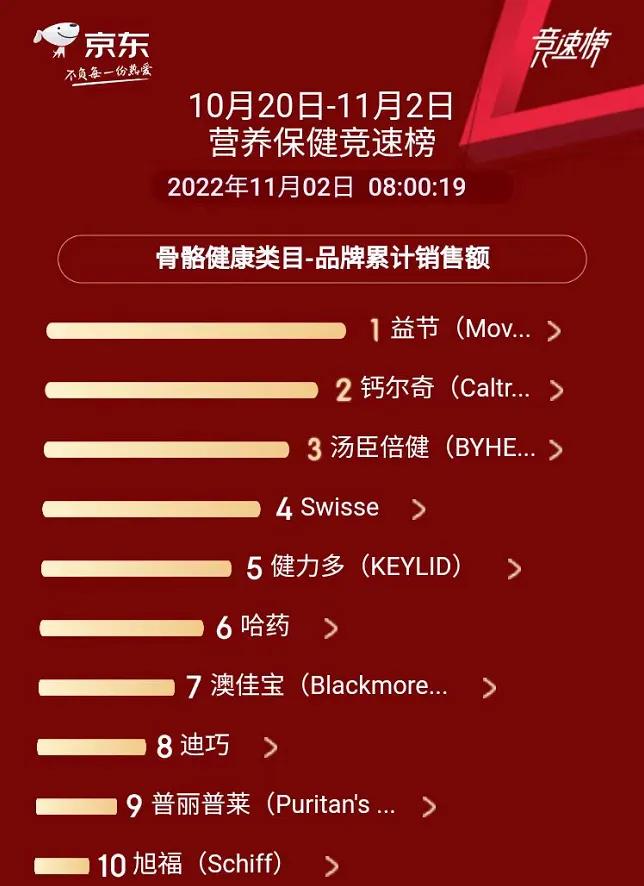Open the 益节 (Mov...) brand row
This screenshot has height=886, width=644.
tap(460, 330)
